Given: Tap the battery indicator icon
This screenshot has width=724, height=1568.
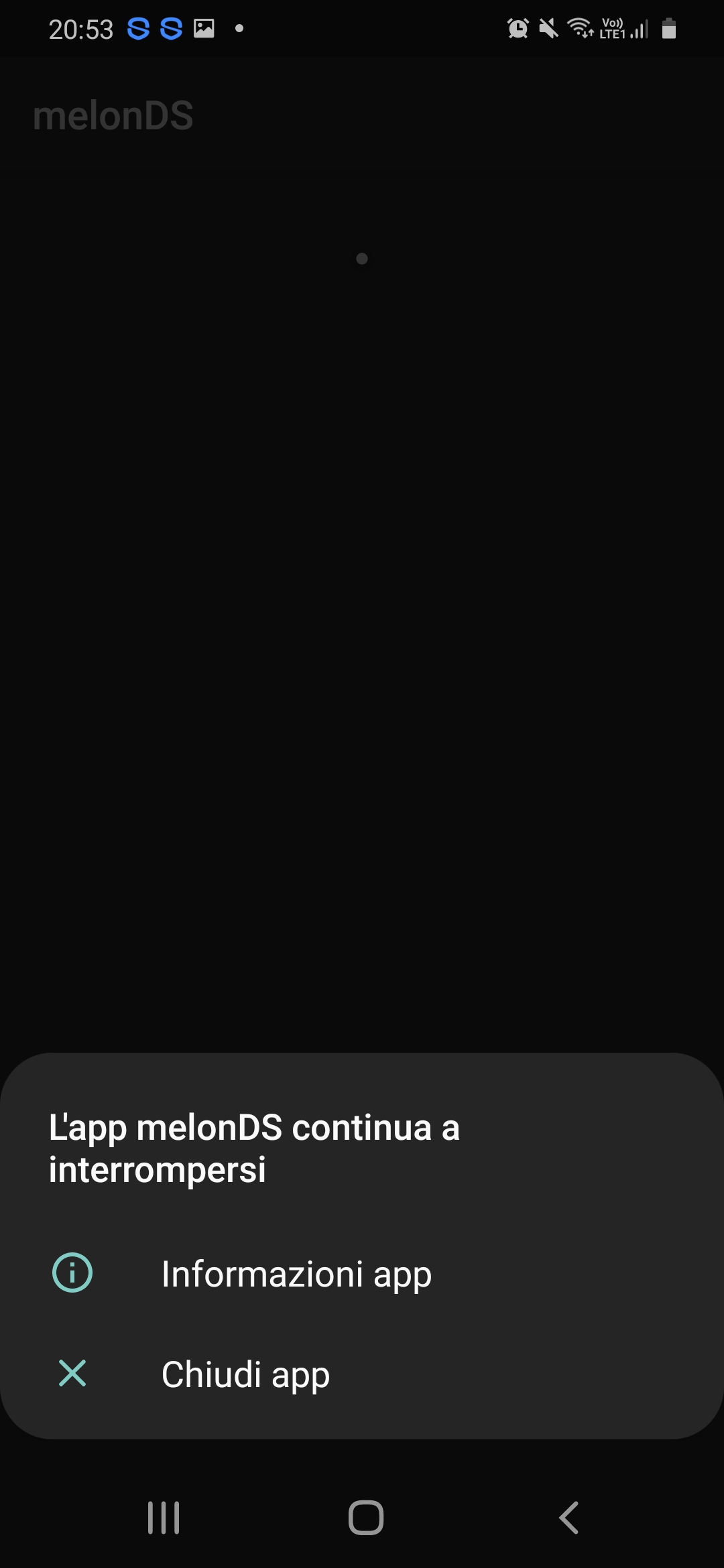Looking at the screenshot, I should pyautogui.click(x=670, y=28).
